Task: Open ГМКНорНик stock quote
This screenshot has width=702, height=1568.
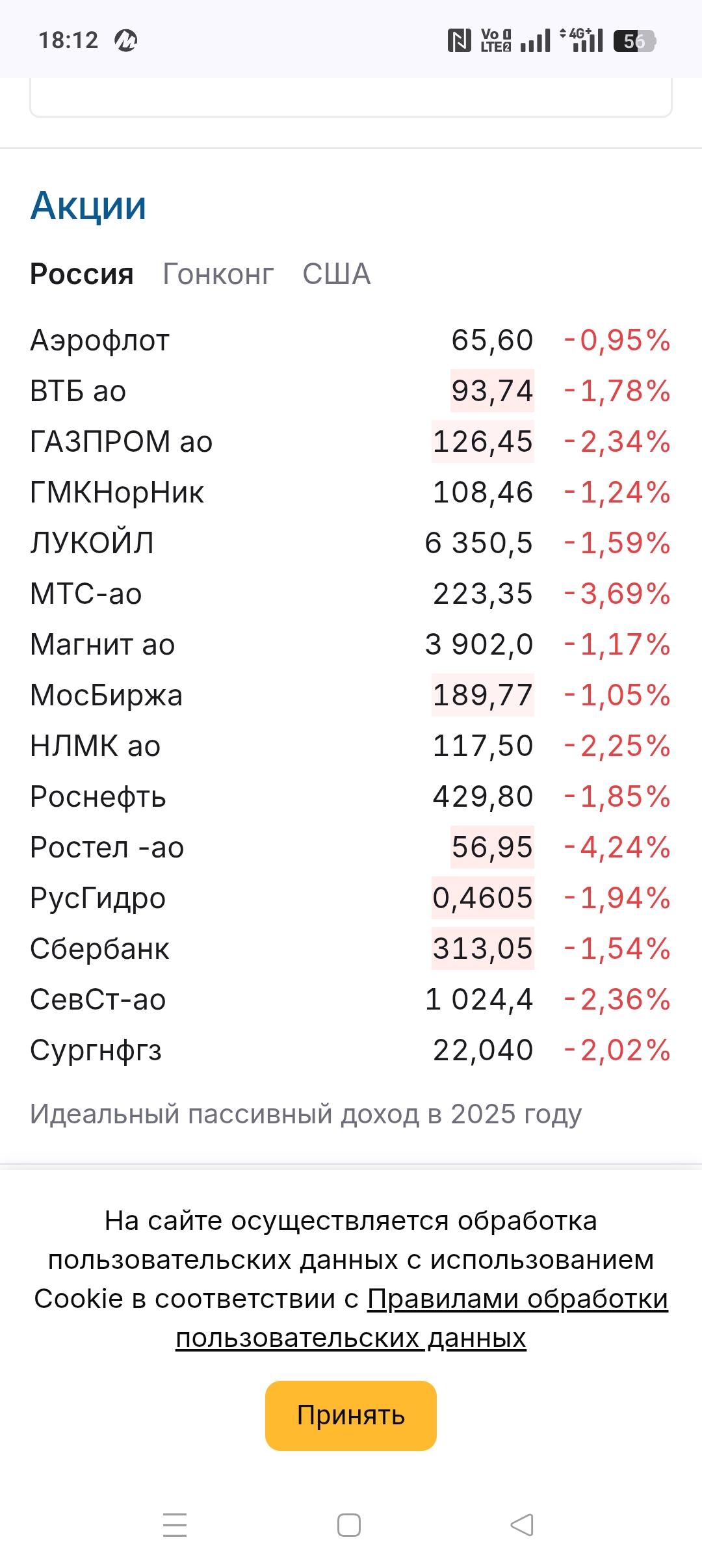Action: [117, 493]
